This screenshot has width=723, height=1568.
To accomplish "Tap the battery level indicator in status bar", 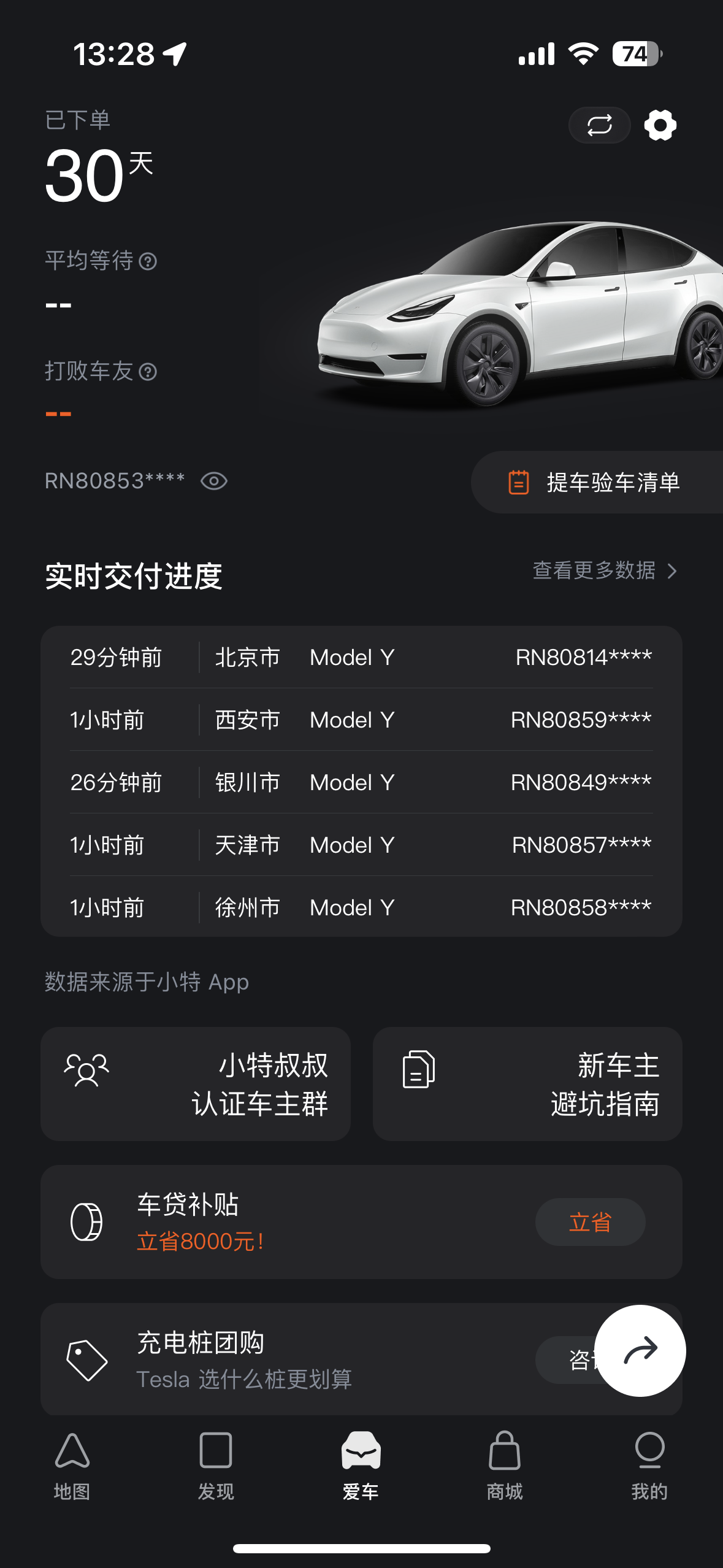I will 638,54.
